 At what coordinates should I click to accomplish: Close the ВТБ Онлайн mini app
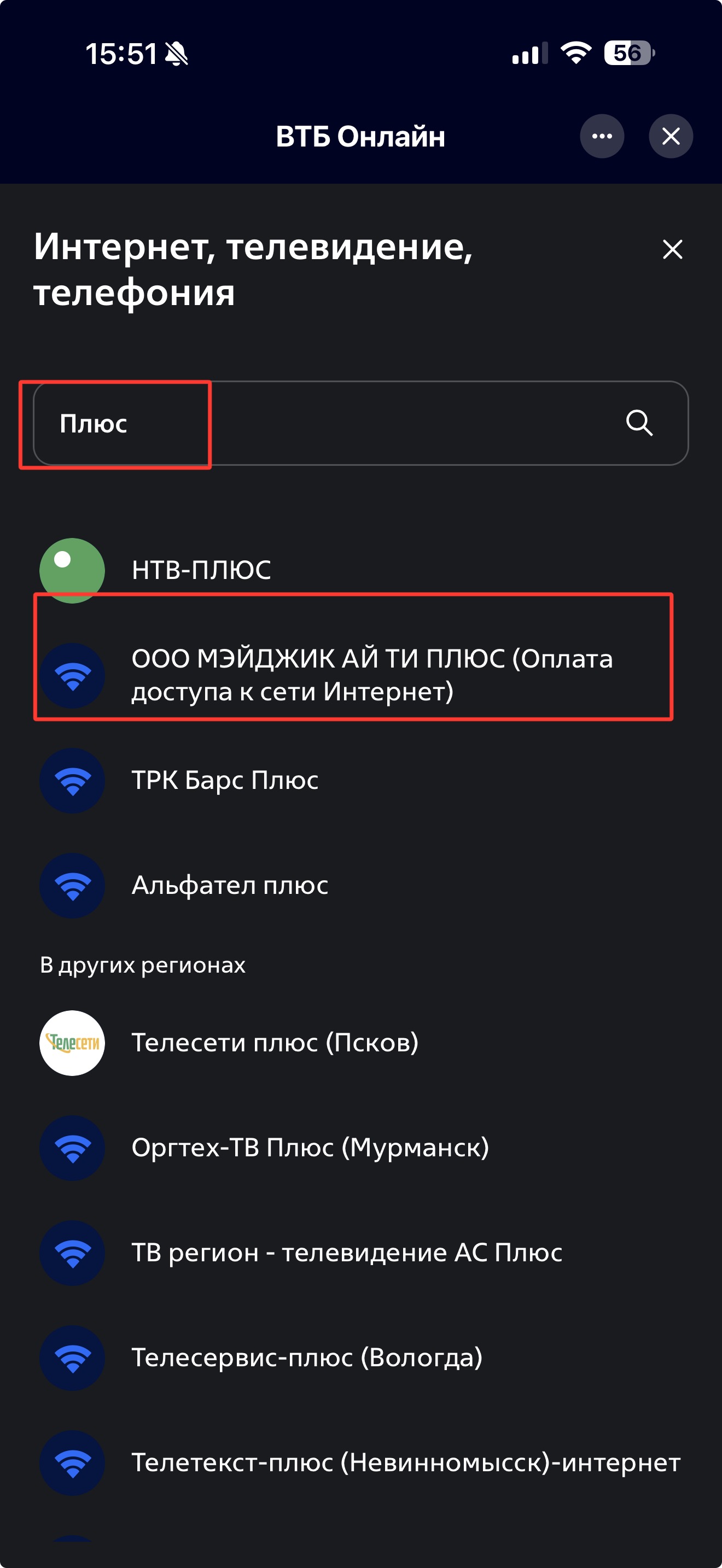[x=670, y=136]
